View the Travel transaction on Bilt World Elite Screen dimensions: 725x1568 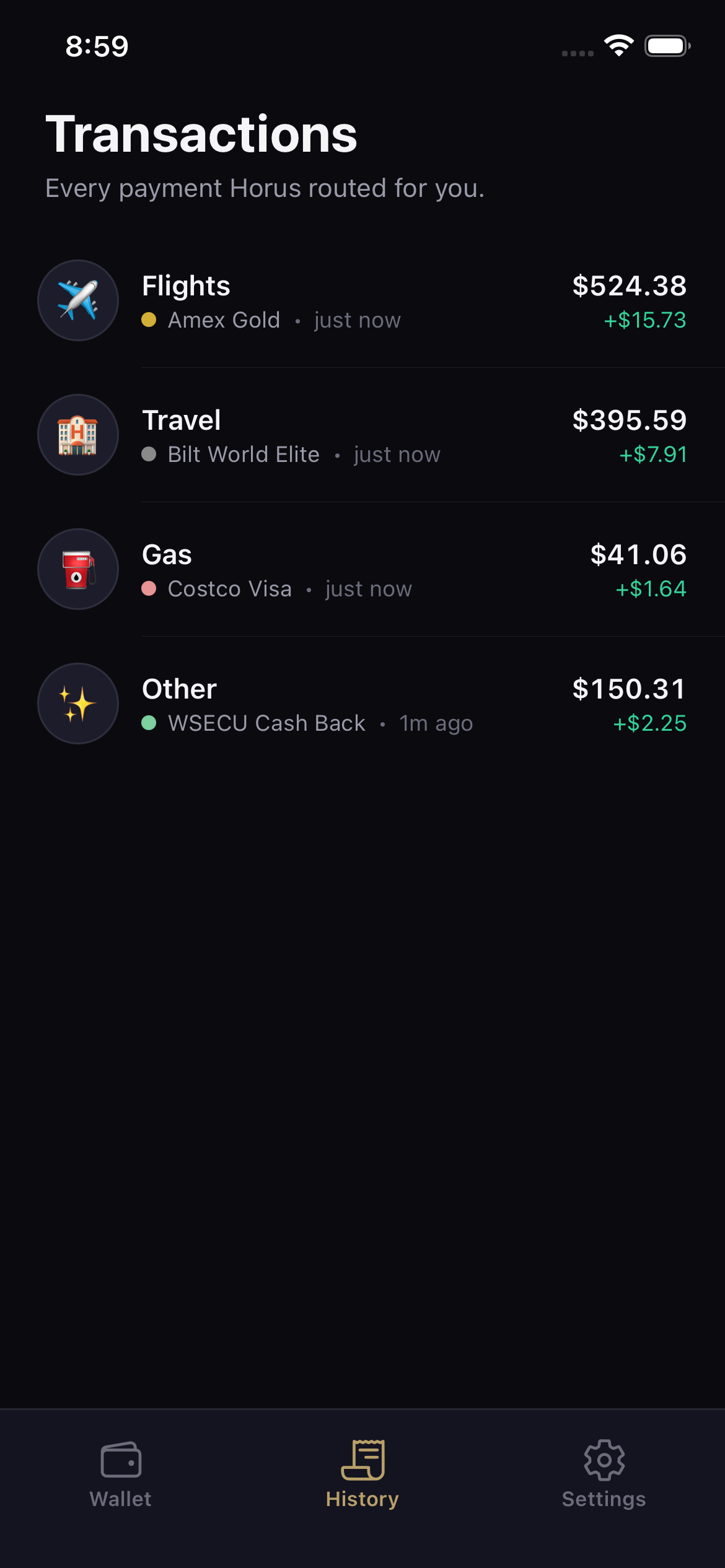(362, 435)
